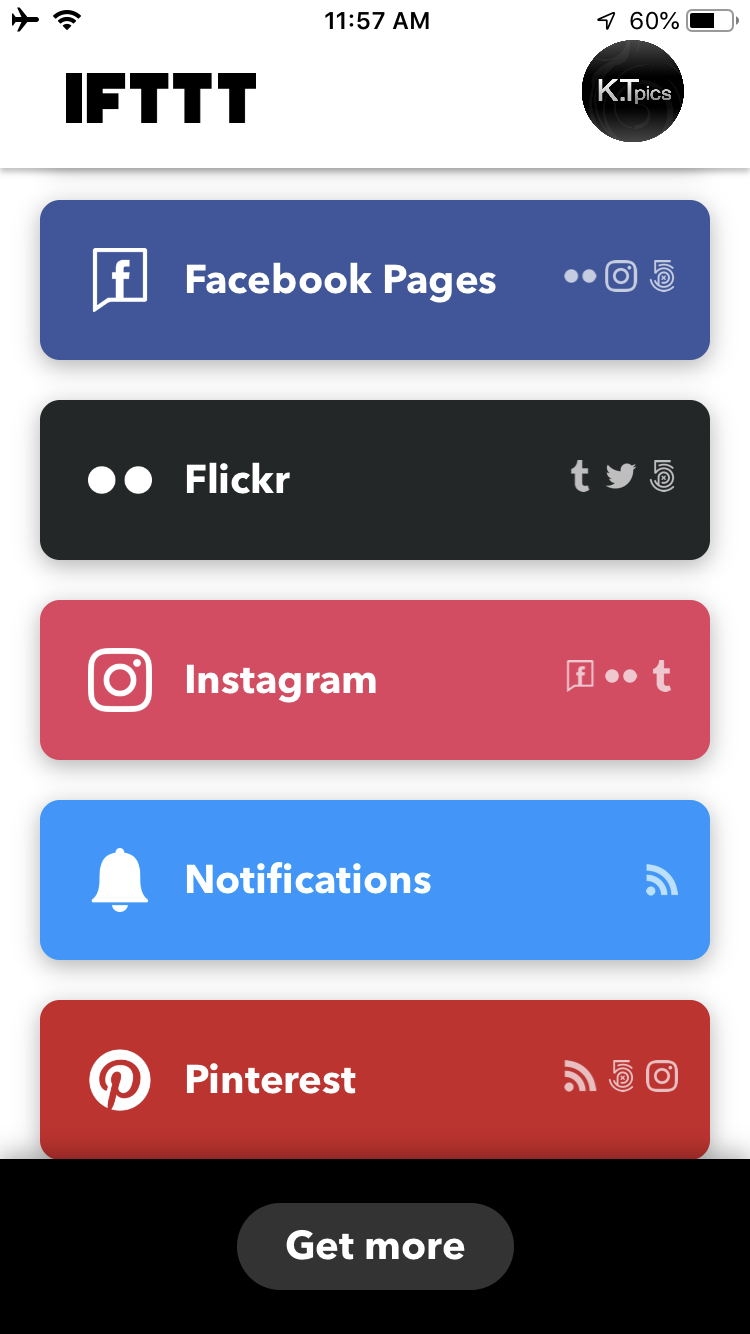Open the Flickr service card

click(375, 480)
